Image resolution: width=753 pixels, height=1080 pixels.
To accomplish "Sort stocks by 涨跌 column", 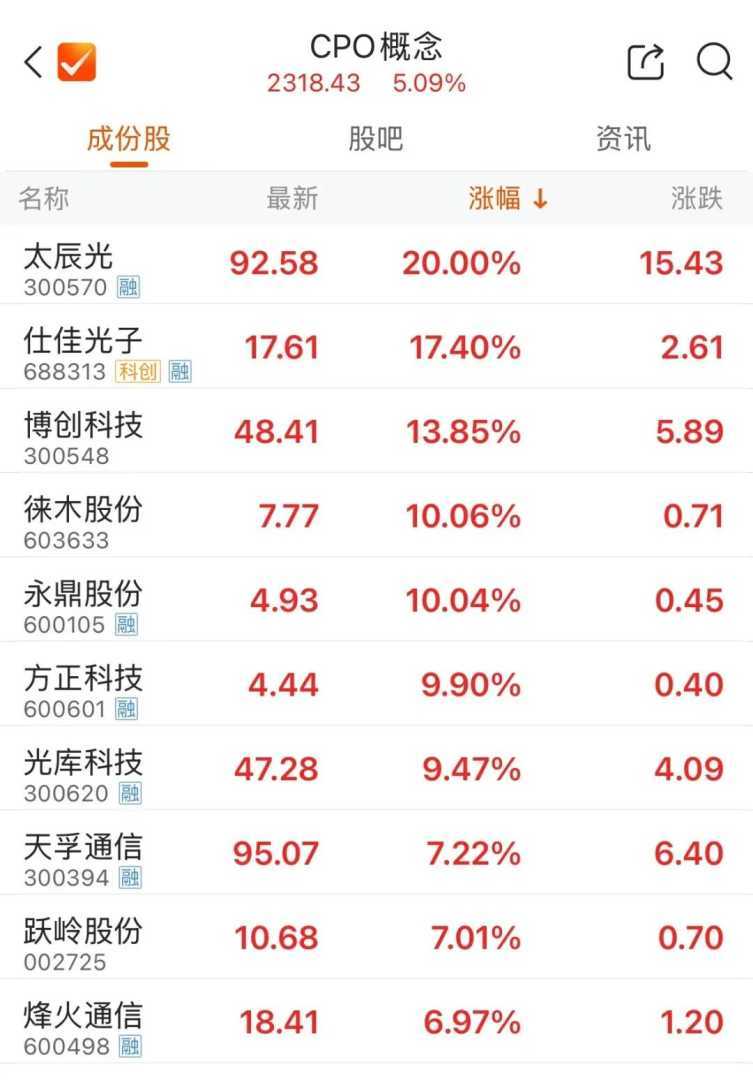I will click(696, 199).
